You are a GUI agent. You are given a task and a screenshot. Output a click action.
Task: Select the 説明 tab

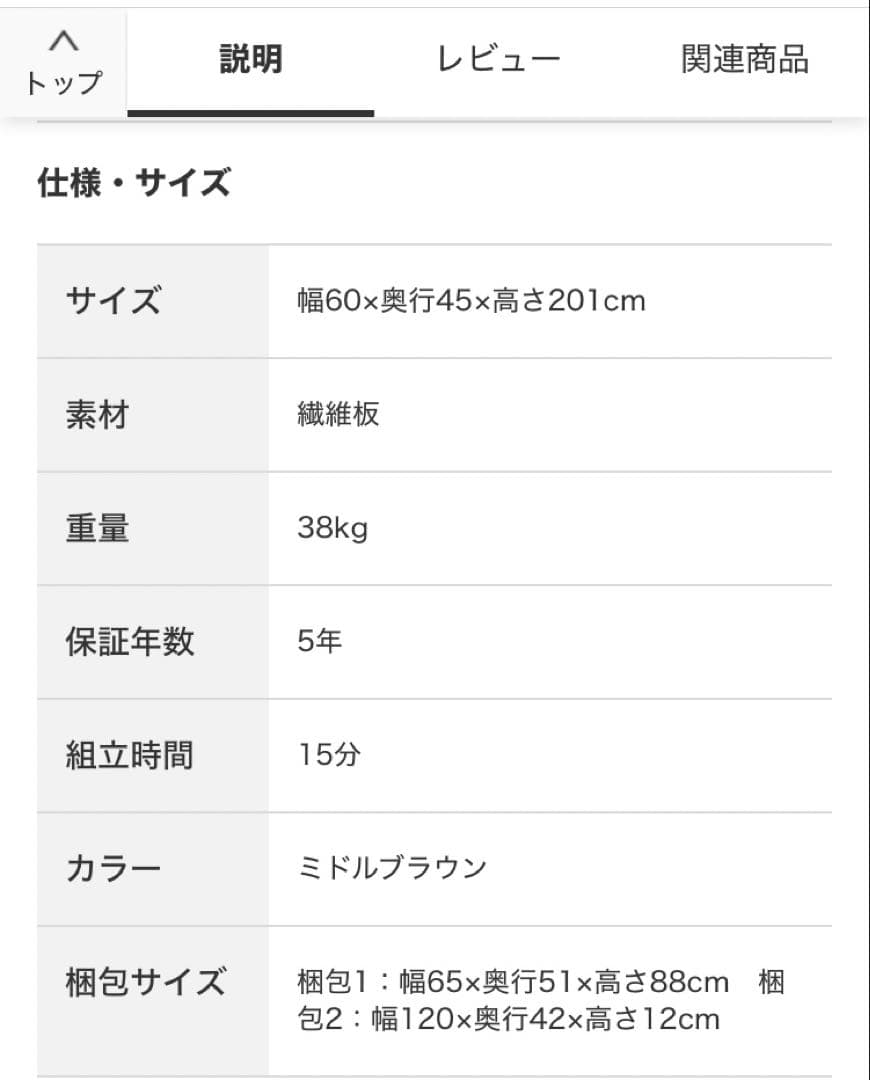[x=251, y=60]
